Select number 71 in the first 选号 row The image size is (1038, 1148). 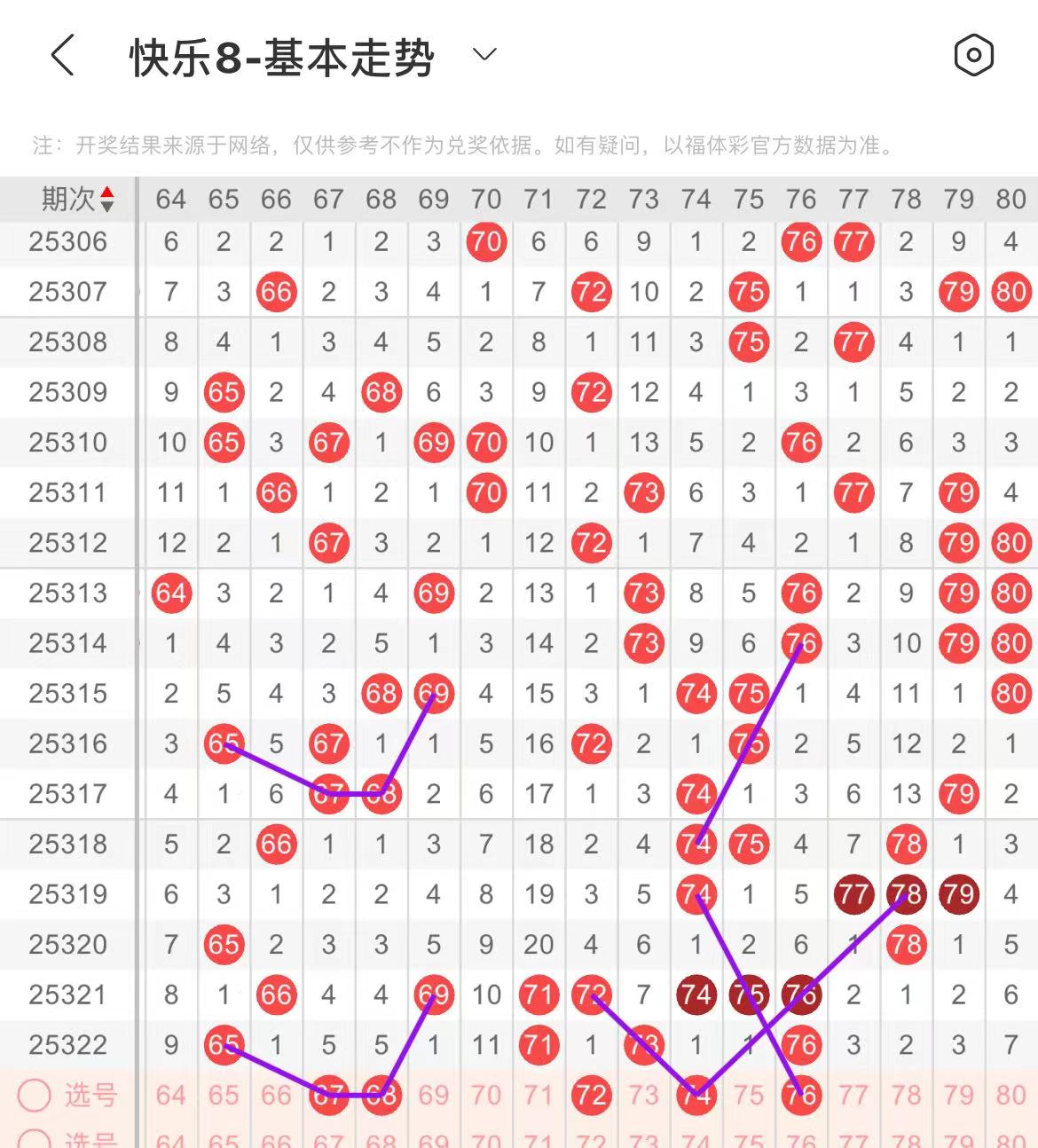tap(539, 1096)
